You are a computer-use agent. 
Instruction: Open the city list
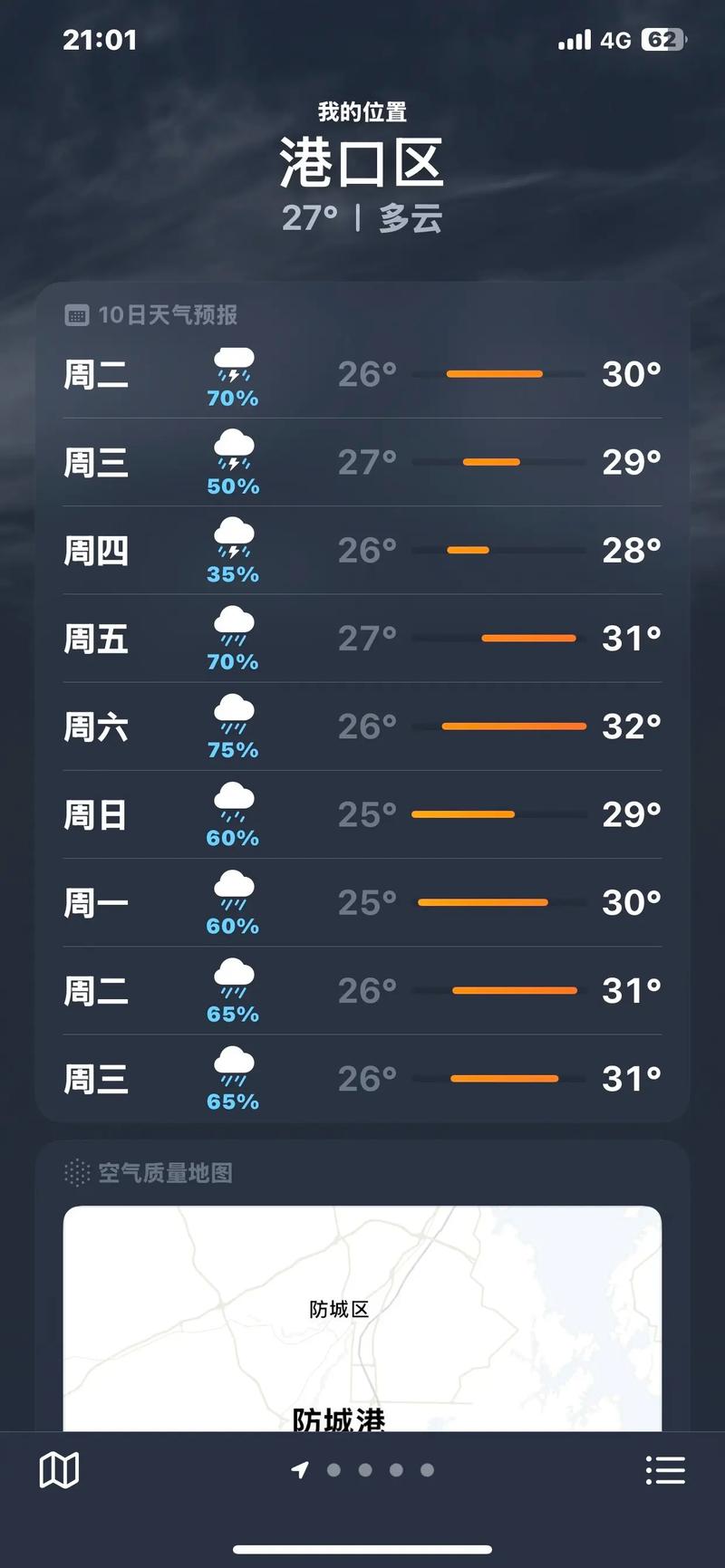[x=666, y=1469]
